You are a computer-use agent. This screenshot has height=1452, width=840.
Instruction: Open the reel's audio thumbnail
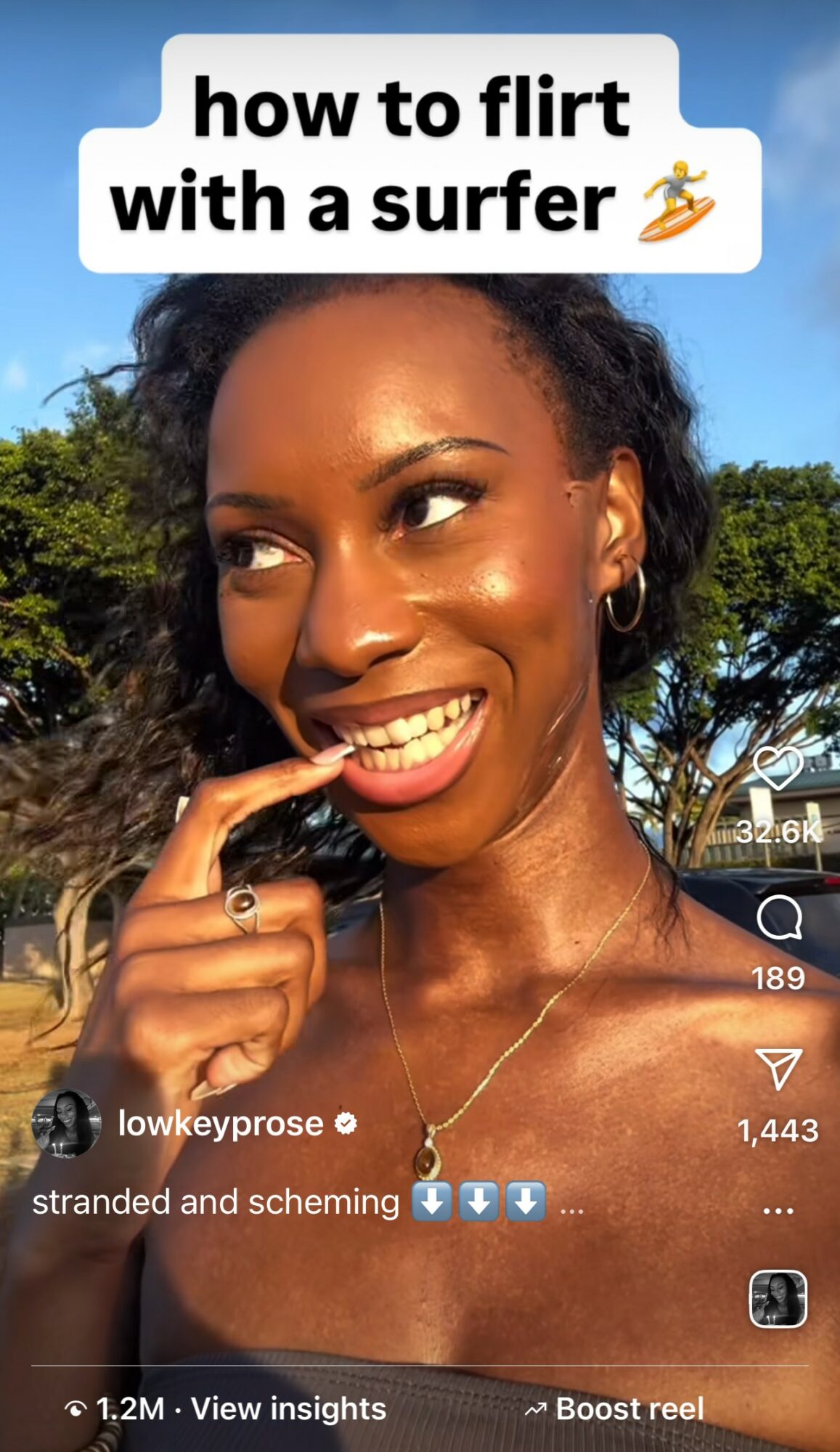[778, 1299]
